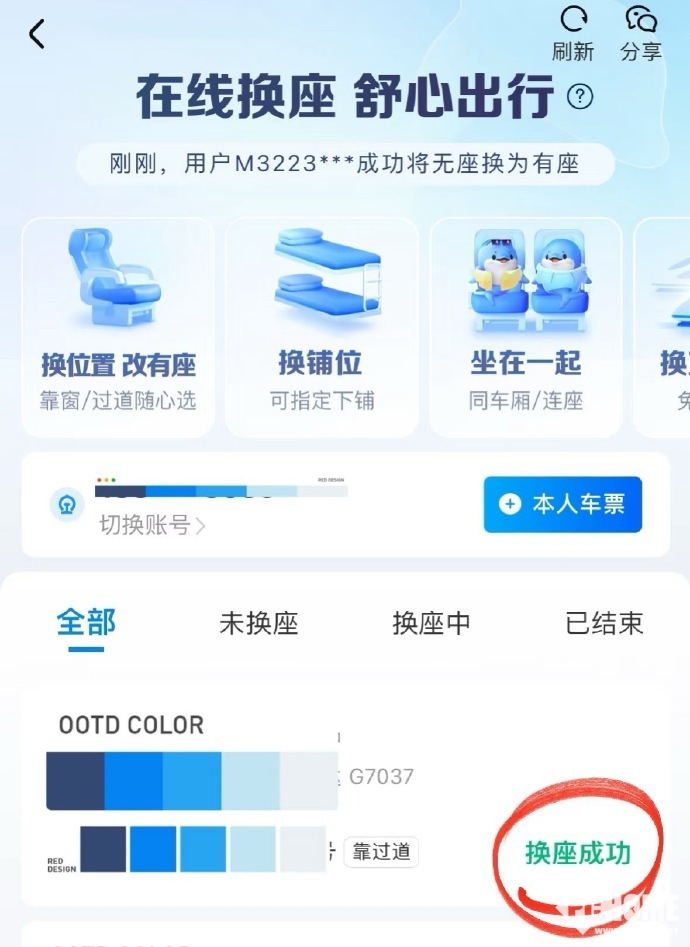Tap the 本人车票 button

[x=562, y=504]
